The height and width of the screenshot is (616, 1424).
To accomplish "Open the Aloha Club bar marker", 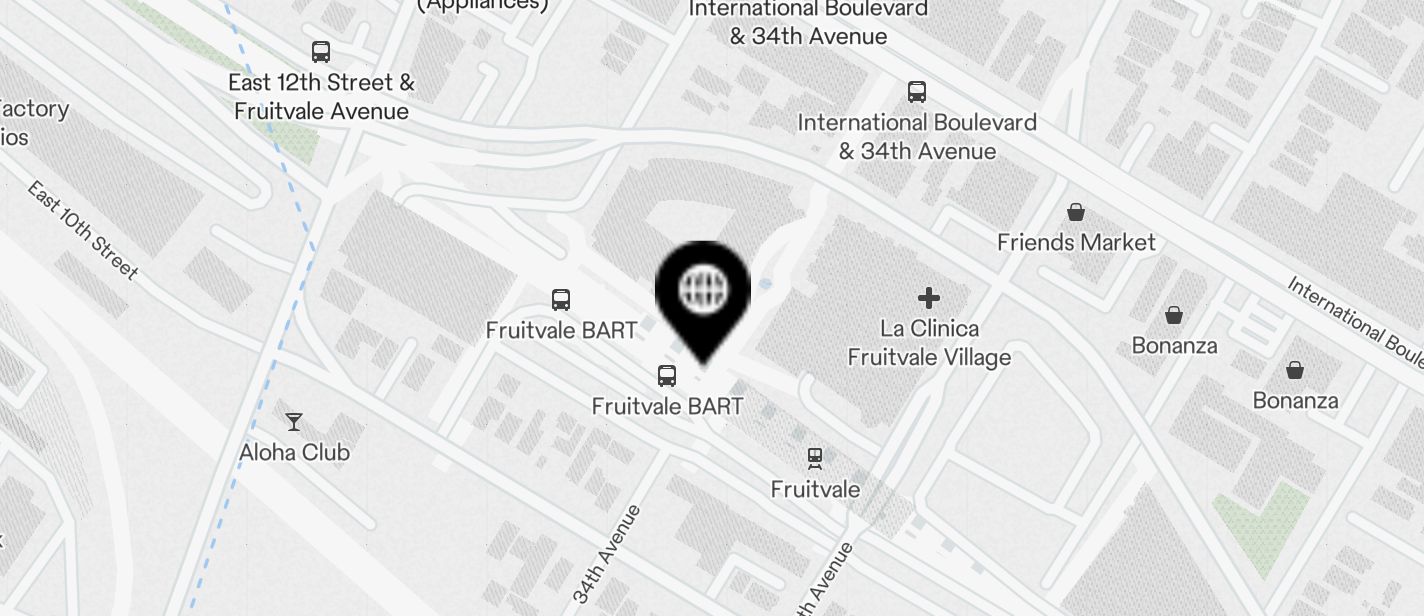I will click(x=293, y=422).
